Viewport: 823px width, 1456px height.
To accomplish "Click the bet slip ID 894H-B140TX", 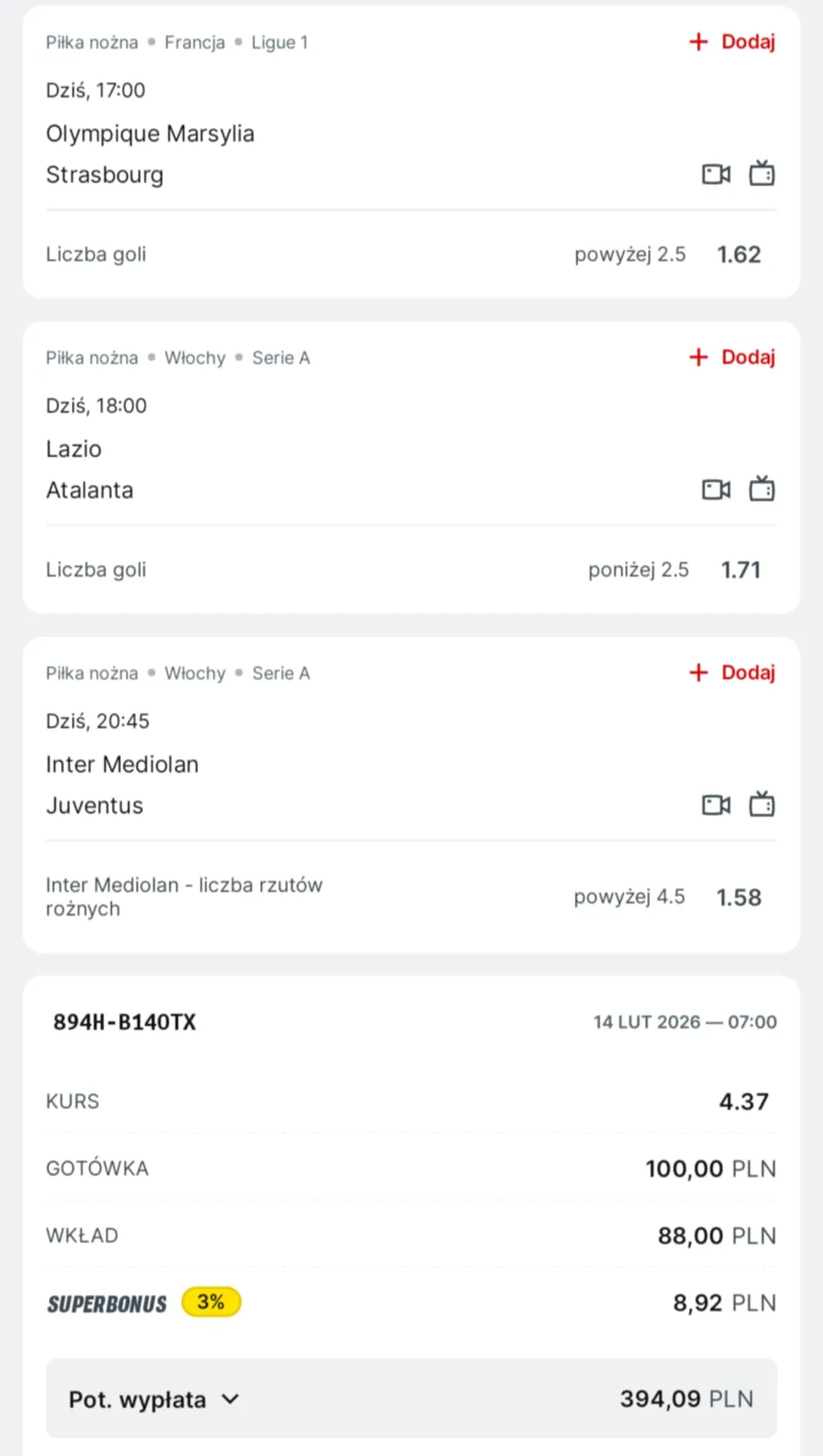I will [123, 1022].
